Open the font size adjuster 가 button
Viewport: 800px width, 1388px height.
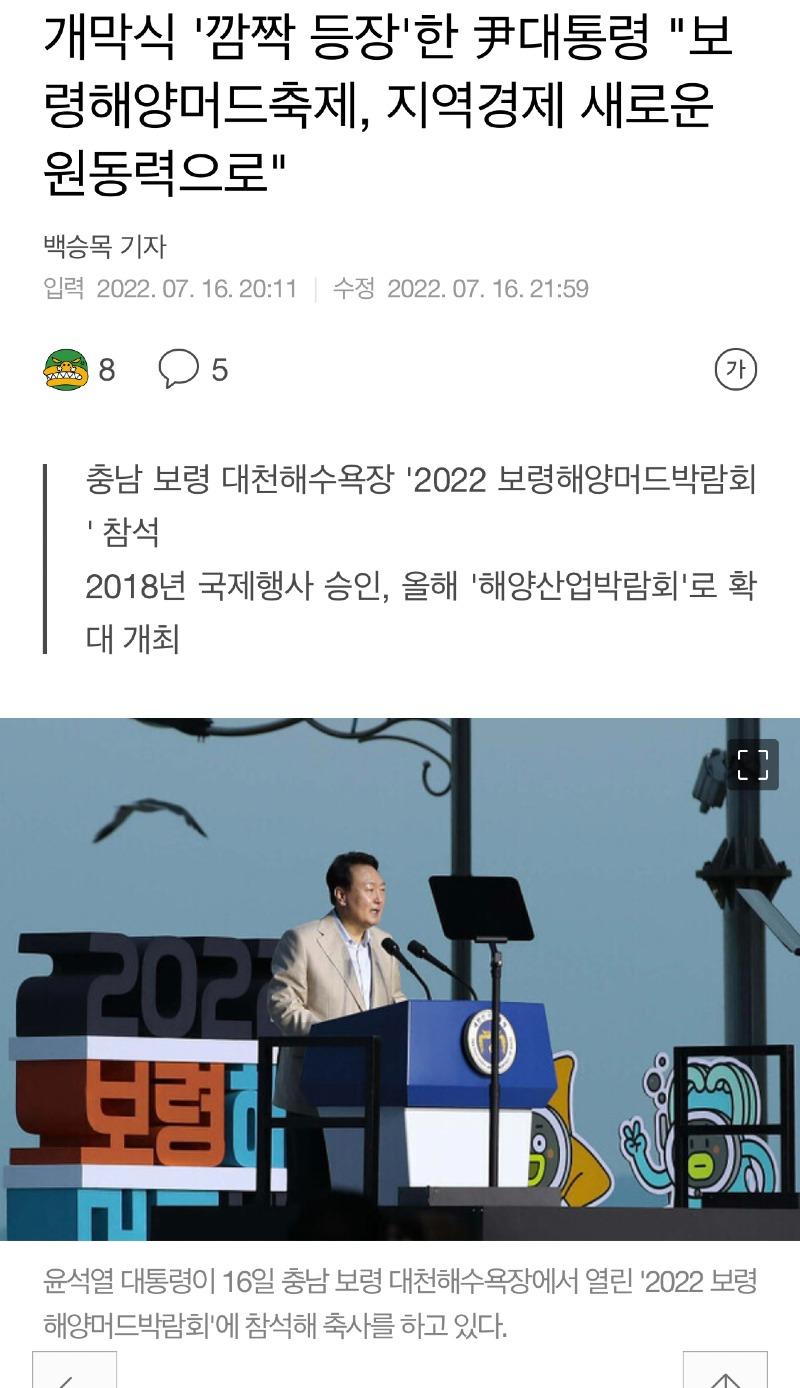tap(736, 370)
